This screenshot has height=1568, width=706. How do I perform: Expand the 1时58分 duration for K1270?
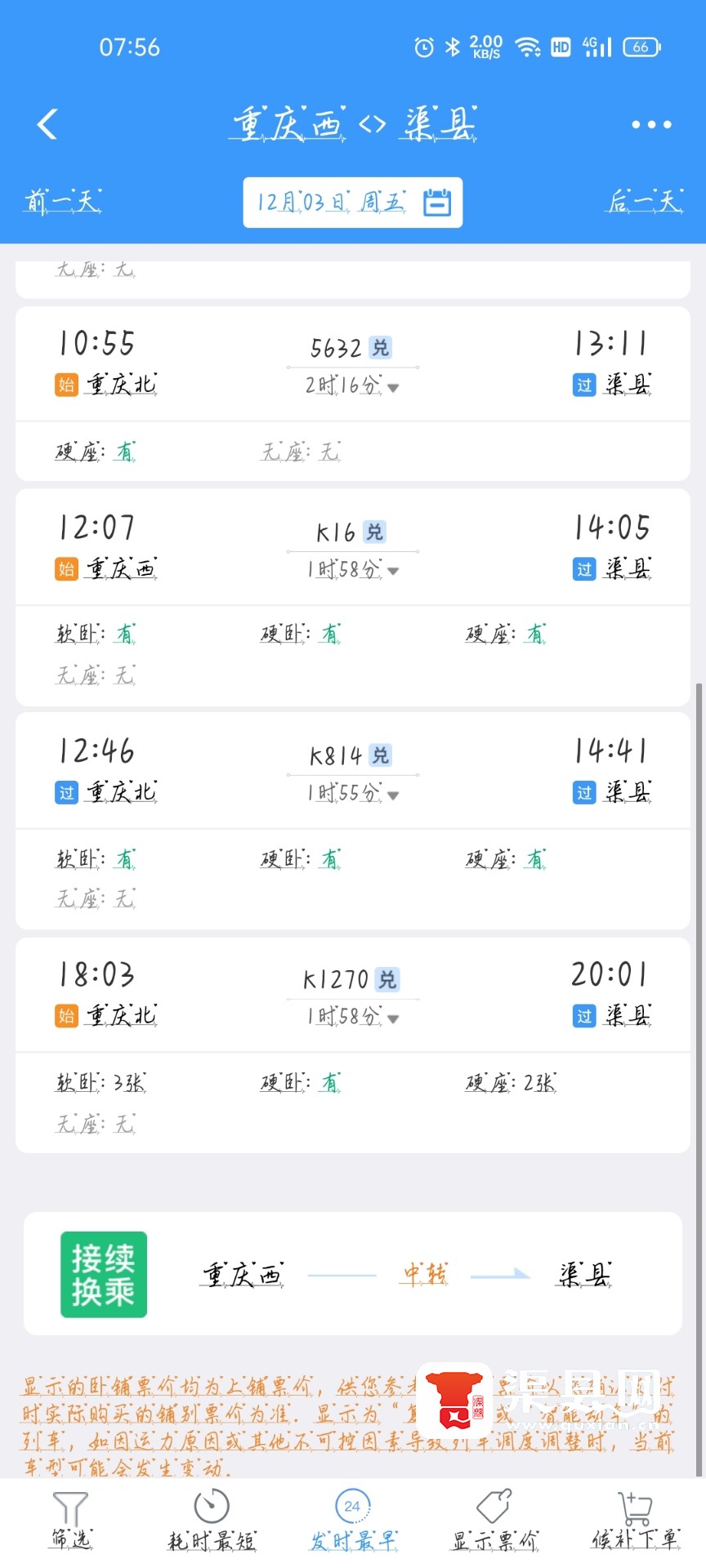coord(353,1018)
